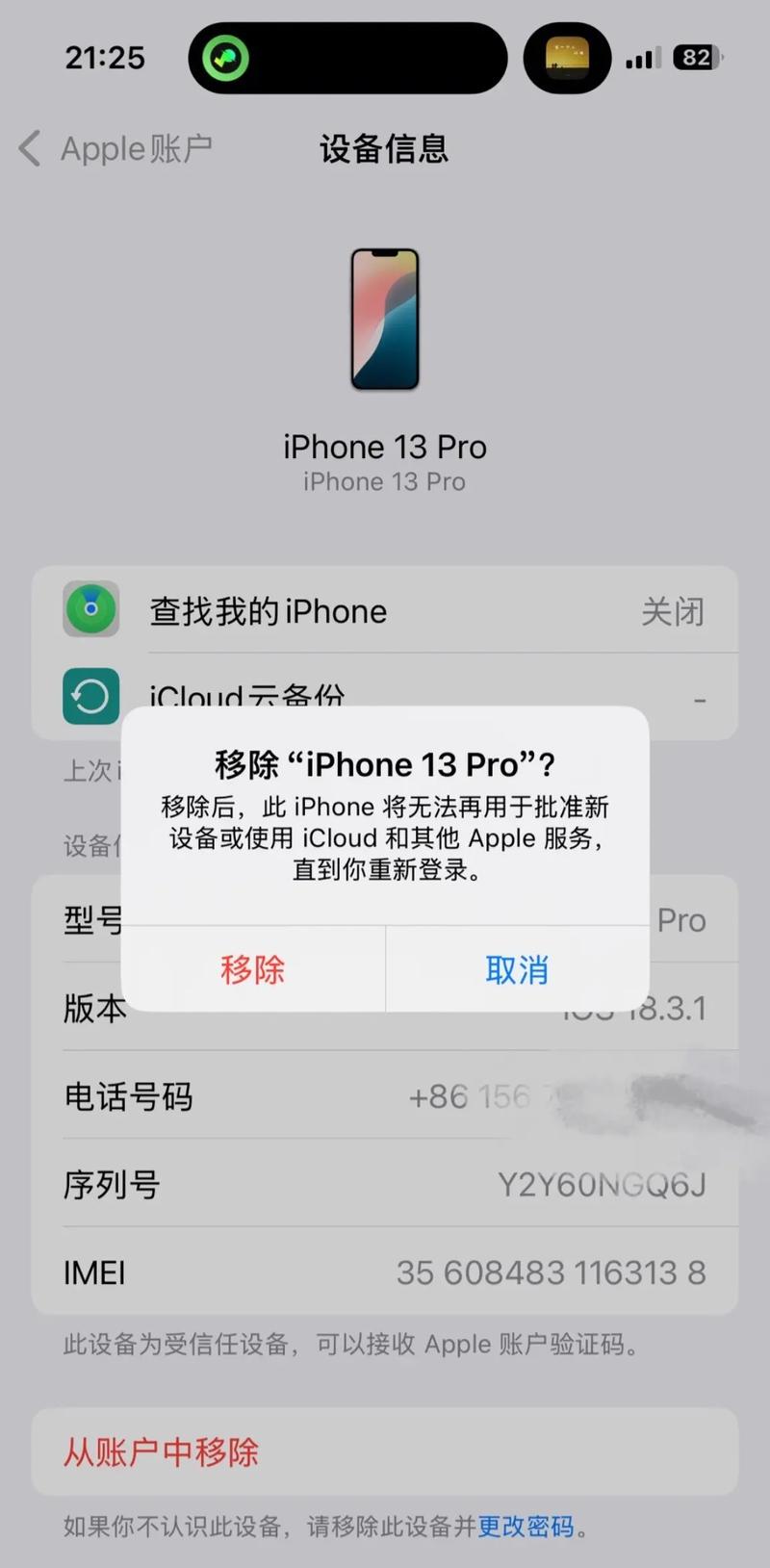Image resolution: width=770 pixels, height=1568 pixels.
Task: Open the 更改密码 link
Action: click(526, 1526)
